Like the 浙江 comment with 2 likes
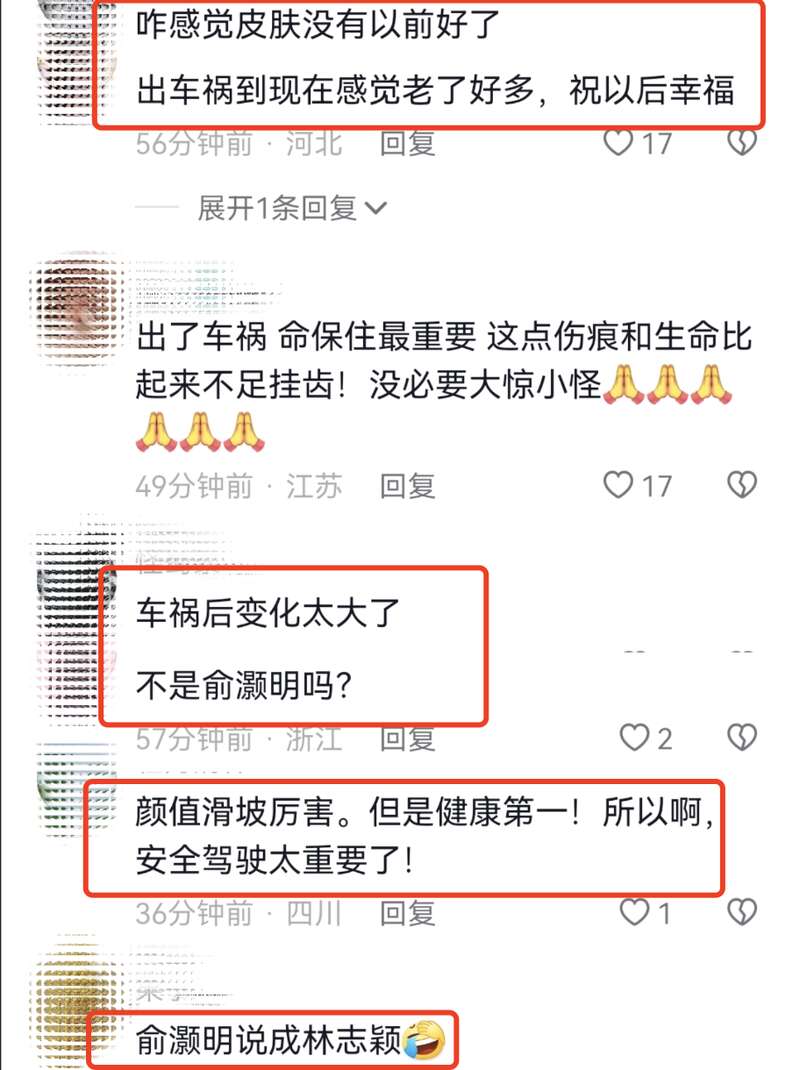The image size is (800, 1070). point(634,739)
